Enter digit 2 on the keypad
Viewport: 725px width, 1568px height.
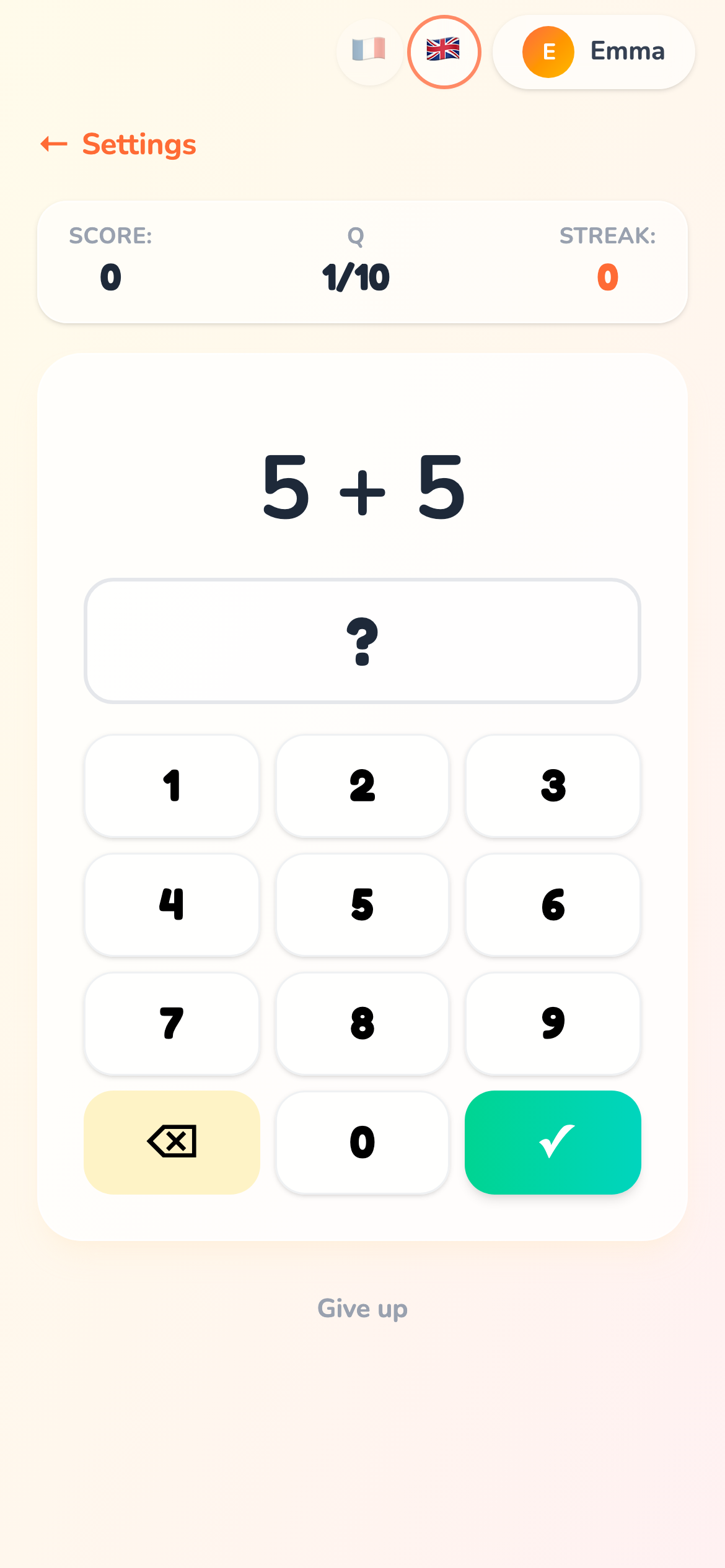pos(362,786)
